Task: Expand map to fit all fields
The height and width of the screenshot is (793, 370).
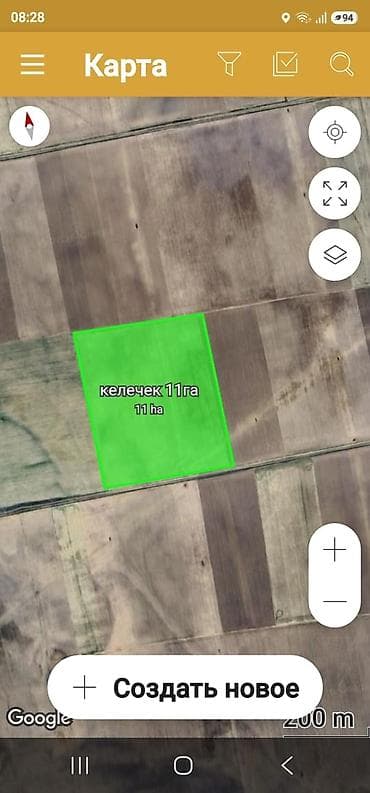Action: (335, 193)
